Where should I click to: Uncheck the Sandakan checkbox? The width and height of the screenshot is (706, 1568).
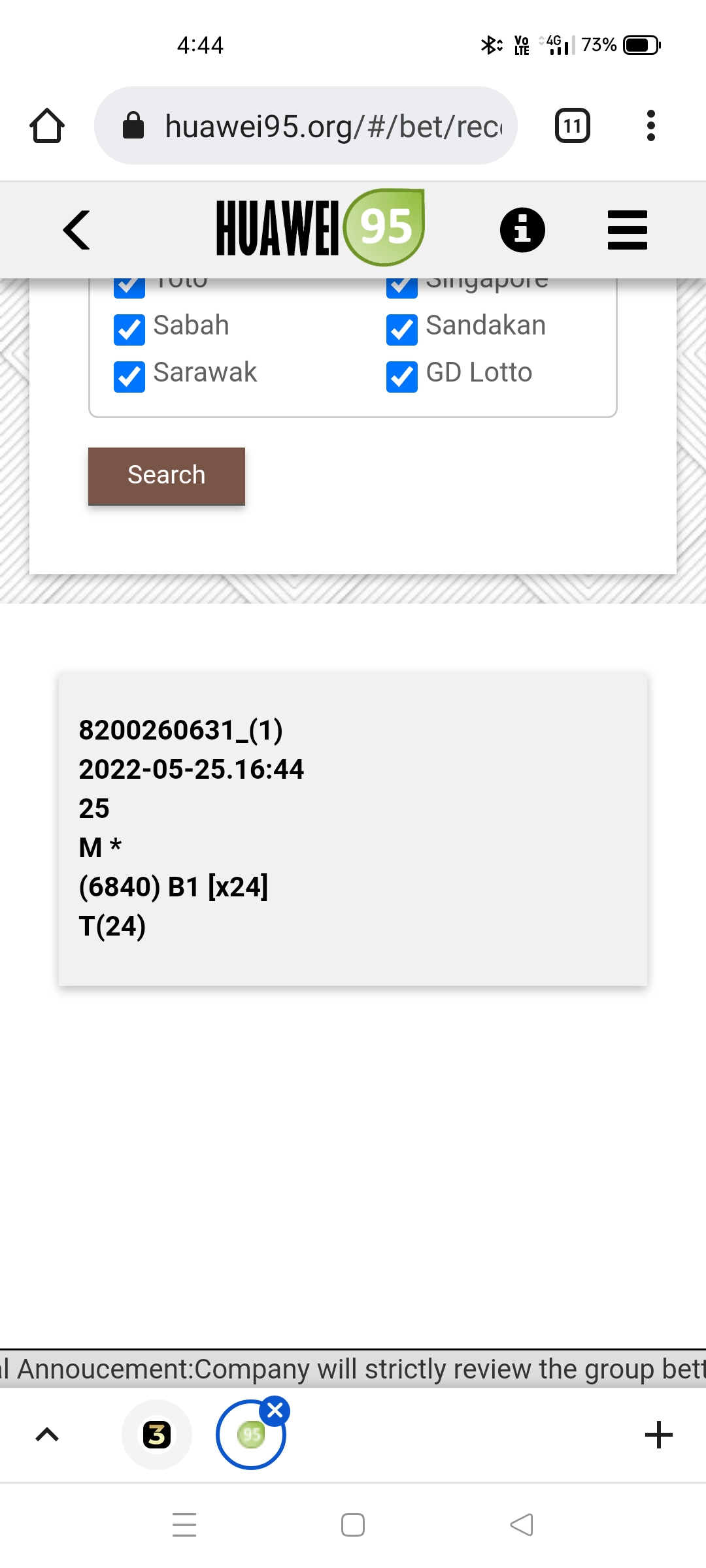(x=402, y=329)
